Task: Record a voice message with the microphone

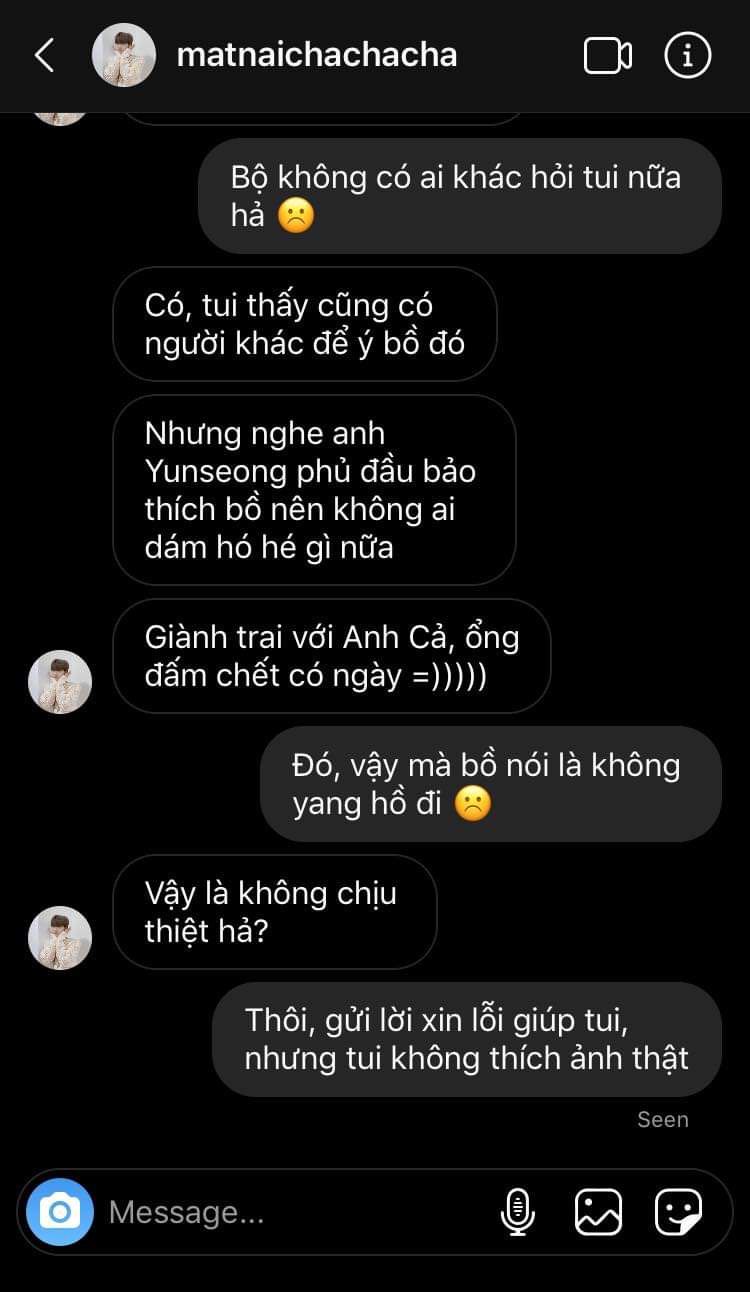Action: pyautogui.click(x=517, y=1212)
